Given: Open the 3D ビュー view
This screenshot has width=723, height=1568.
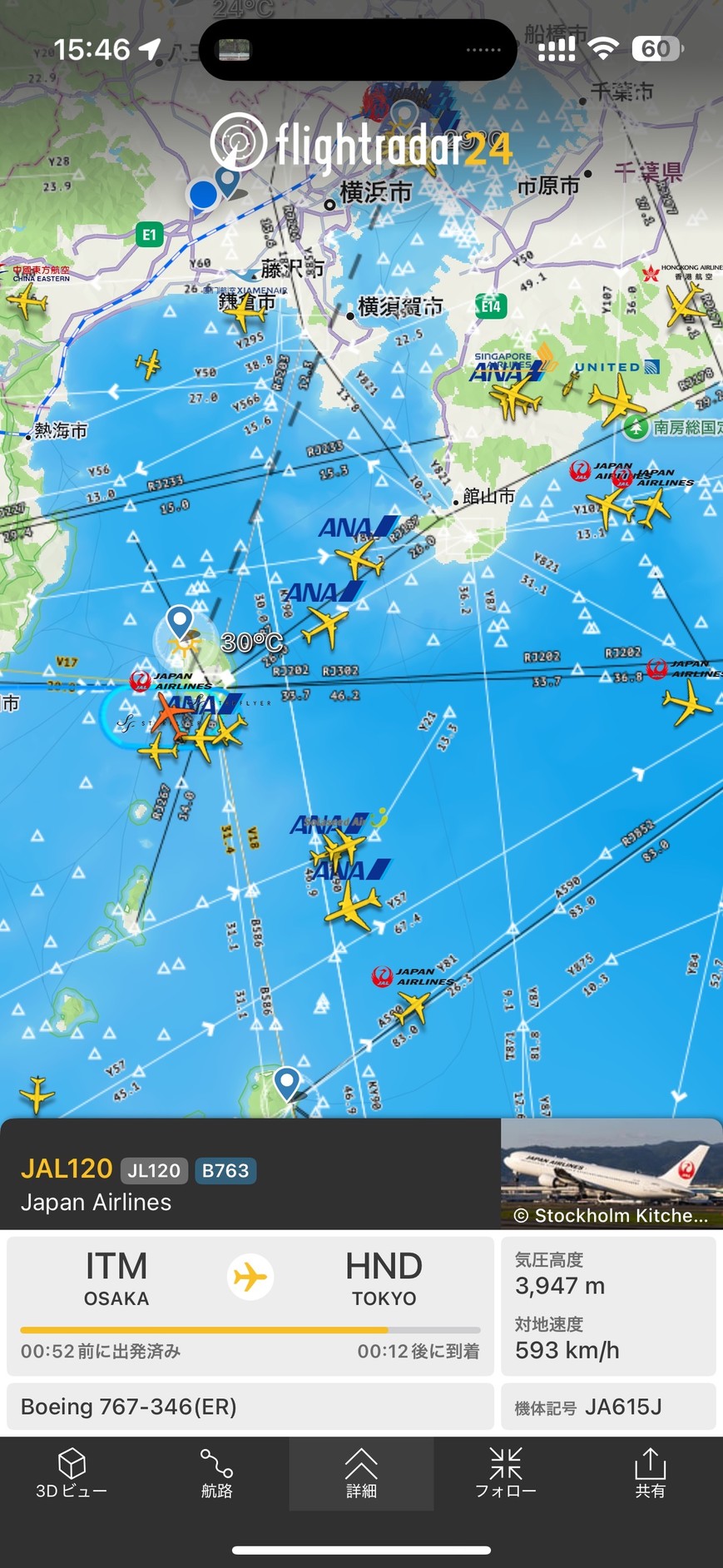Looking at the screenshot, I should [72, 1473].
